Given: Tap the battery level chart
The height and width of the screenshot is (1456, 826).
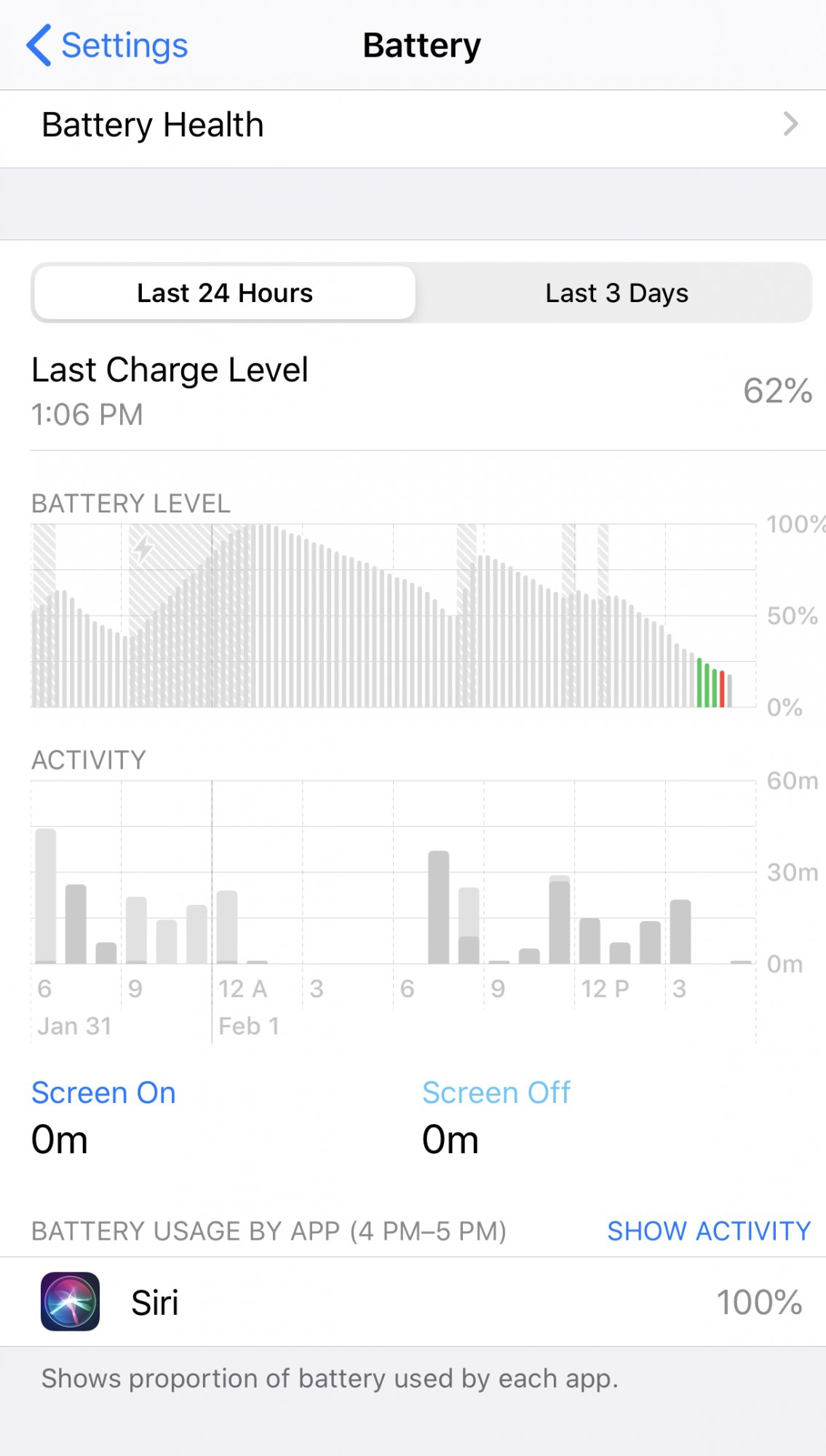Looking at the screenshot, I should click(x=393, y=615).
